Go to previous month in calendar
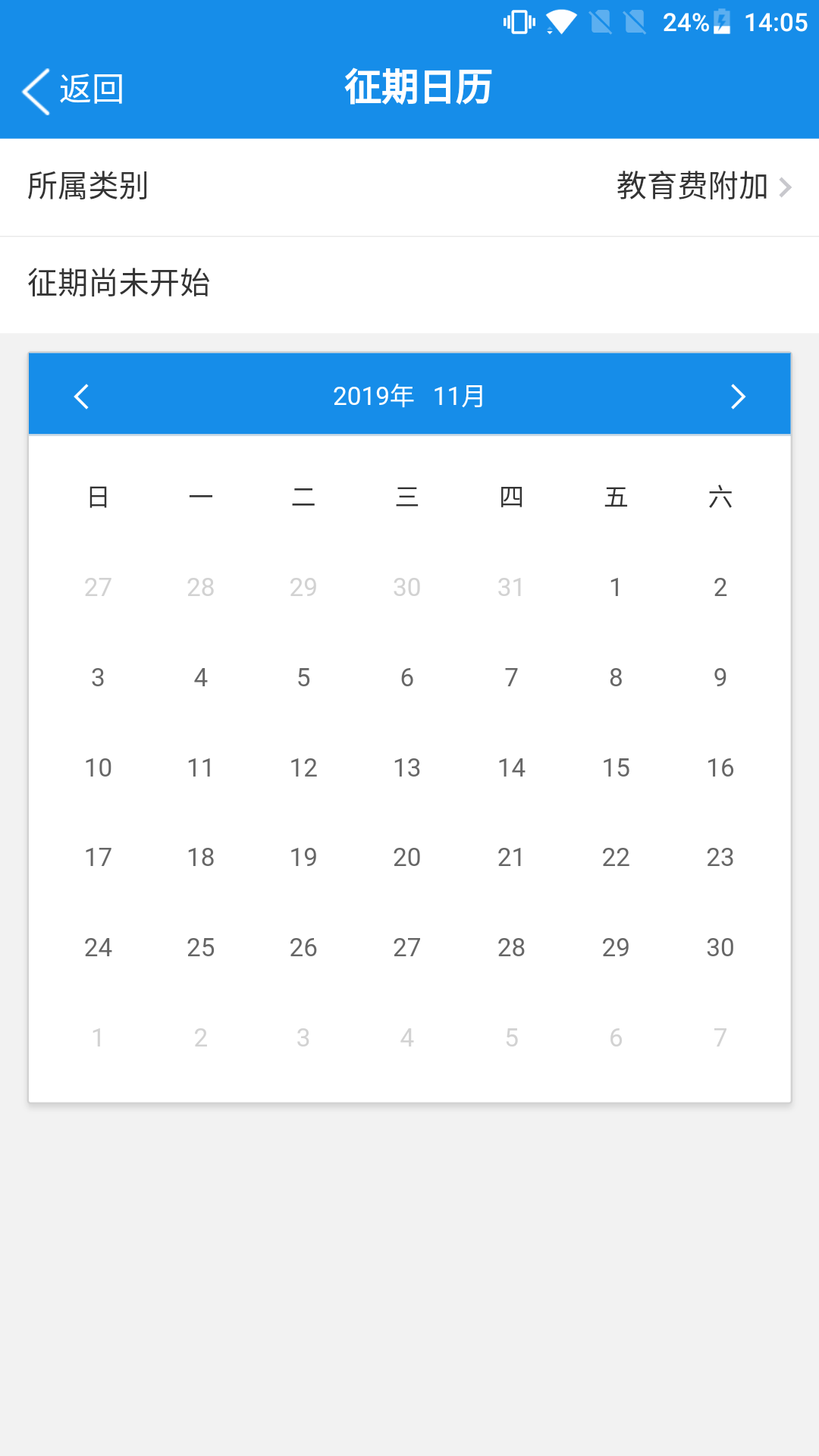 coord(82,396)
